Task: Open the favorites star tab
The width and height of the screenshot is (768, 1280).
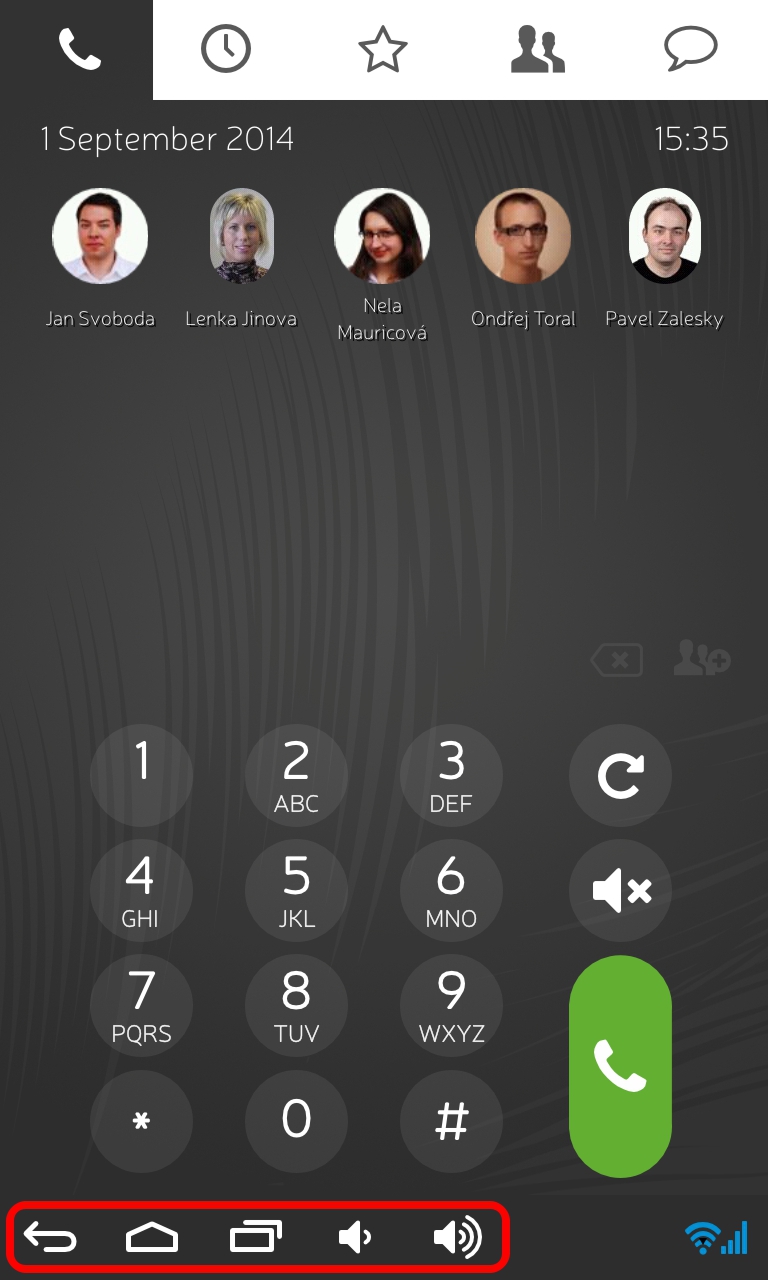Action: [383, 48]
